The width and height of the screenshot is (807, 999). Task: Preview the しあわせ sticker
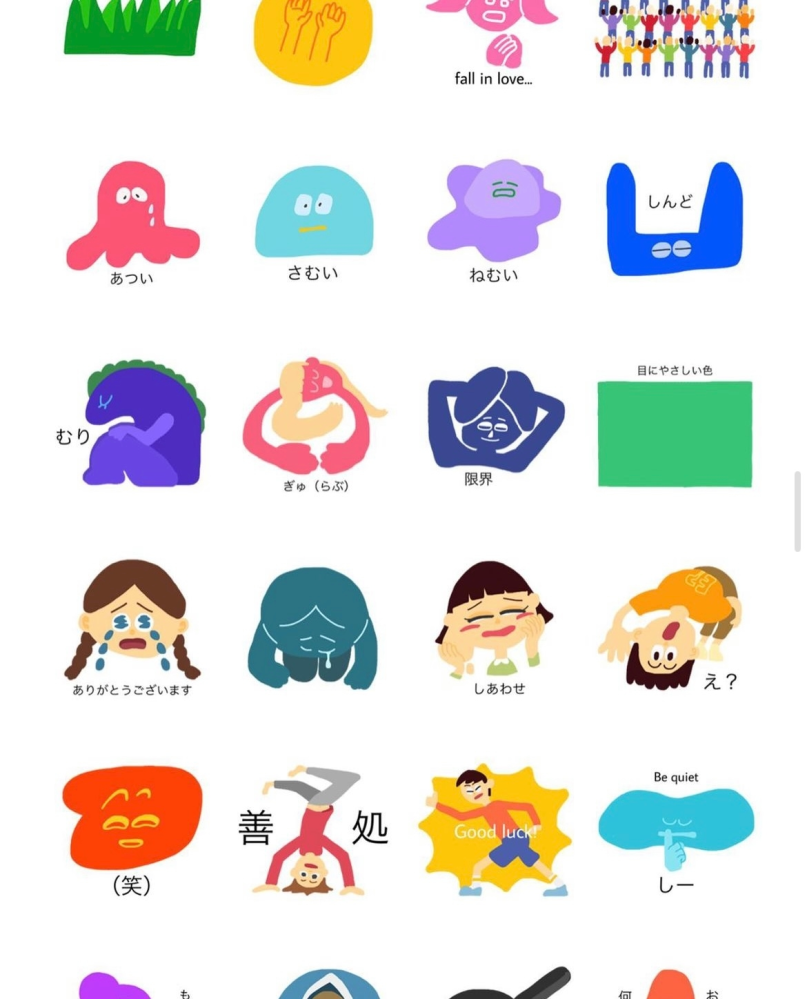pyautogui.click(x=494, y=622)
